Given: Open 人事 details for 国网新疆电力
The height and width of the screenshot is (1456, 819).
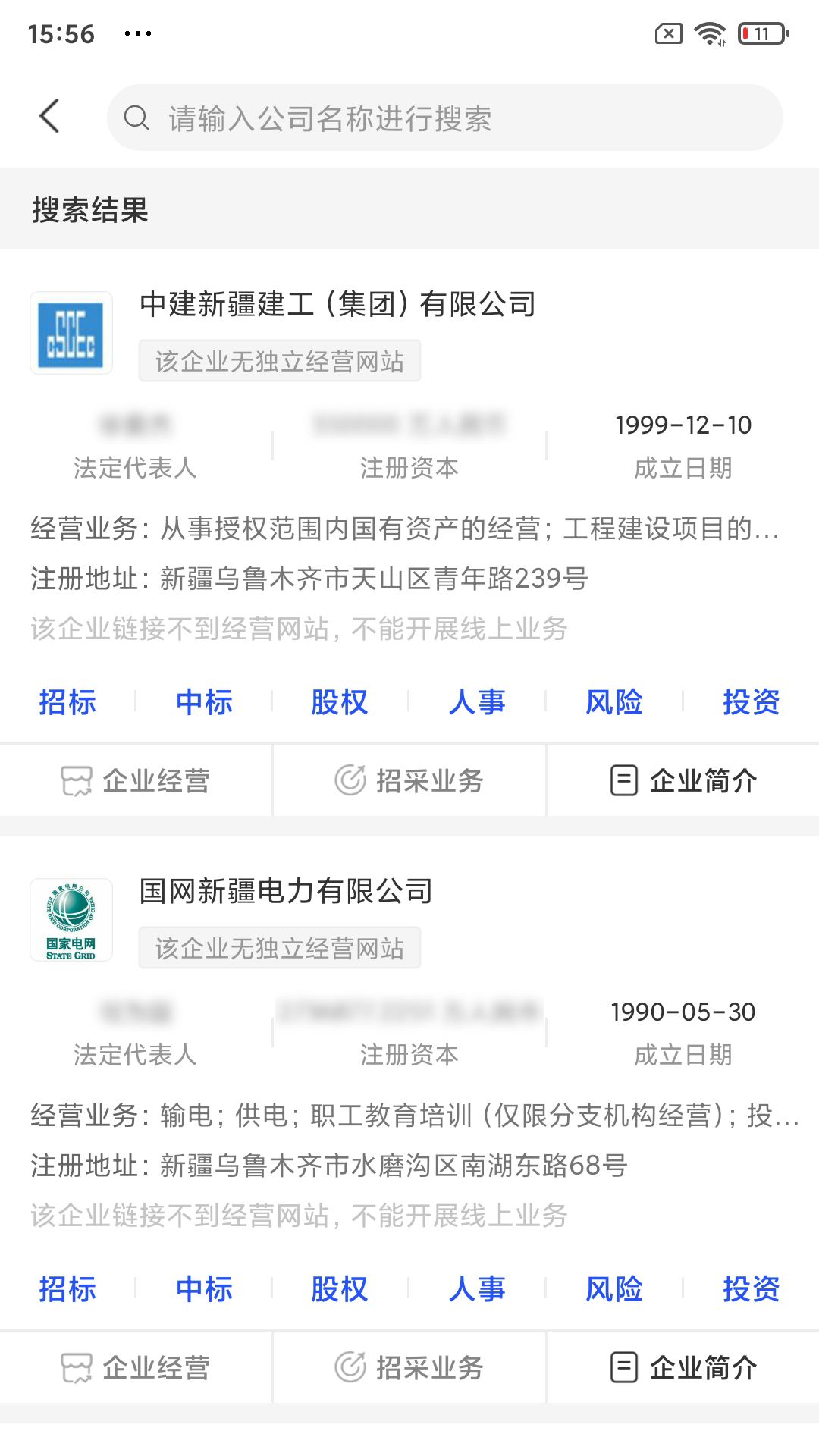Looking at the screenshot, I should coord(477,1289).
